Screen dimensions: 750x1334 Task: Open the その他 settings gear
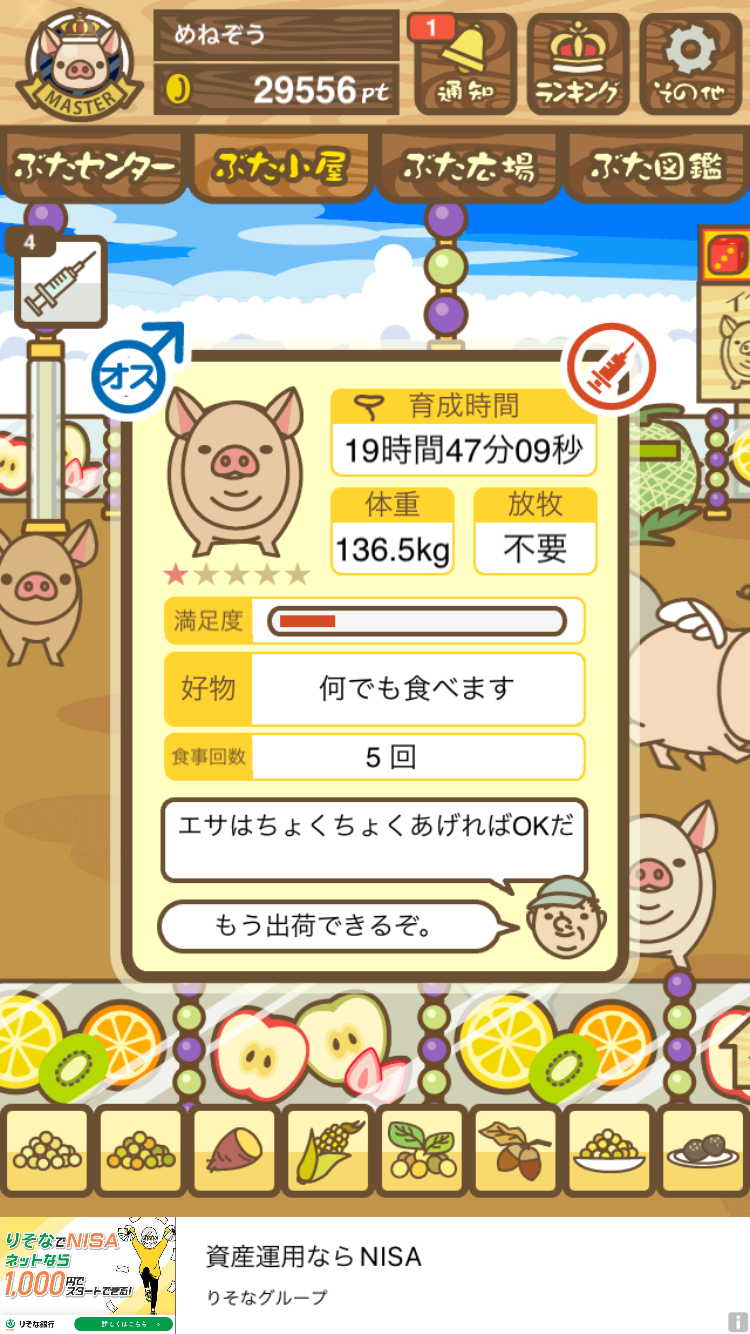point(692,64)
